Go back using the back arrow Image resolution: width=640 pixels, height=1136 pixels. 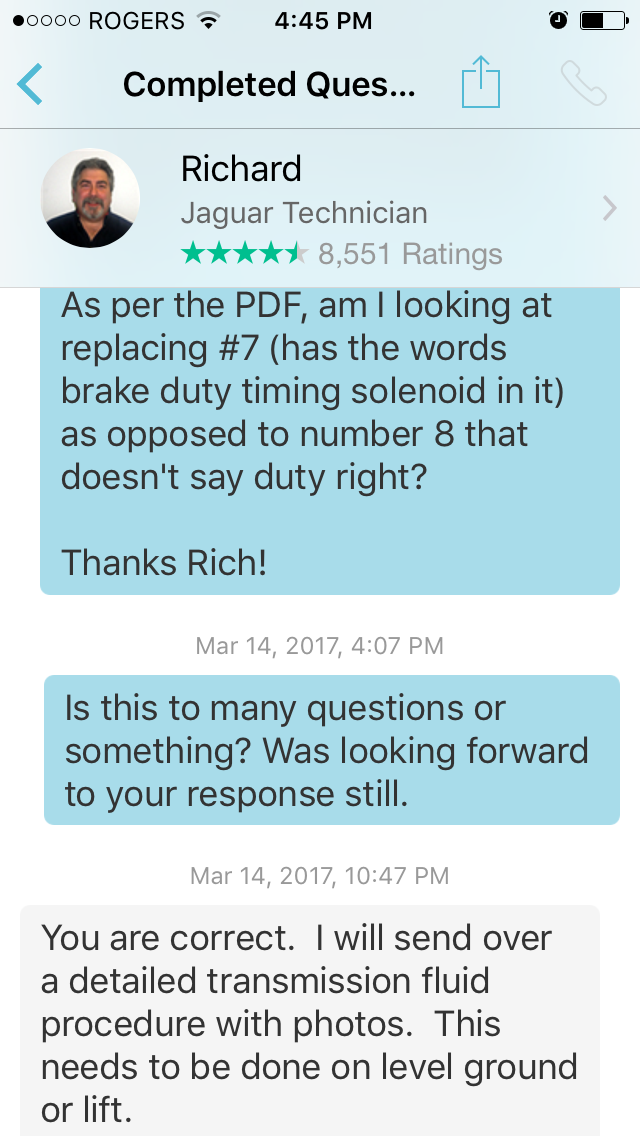coord(31,84)
